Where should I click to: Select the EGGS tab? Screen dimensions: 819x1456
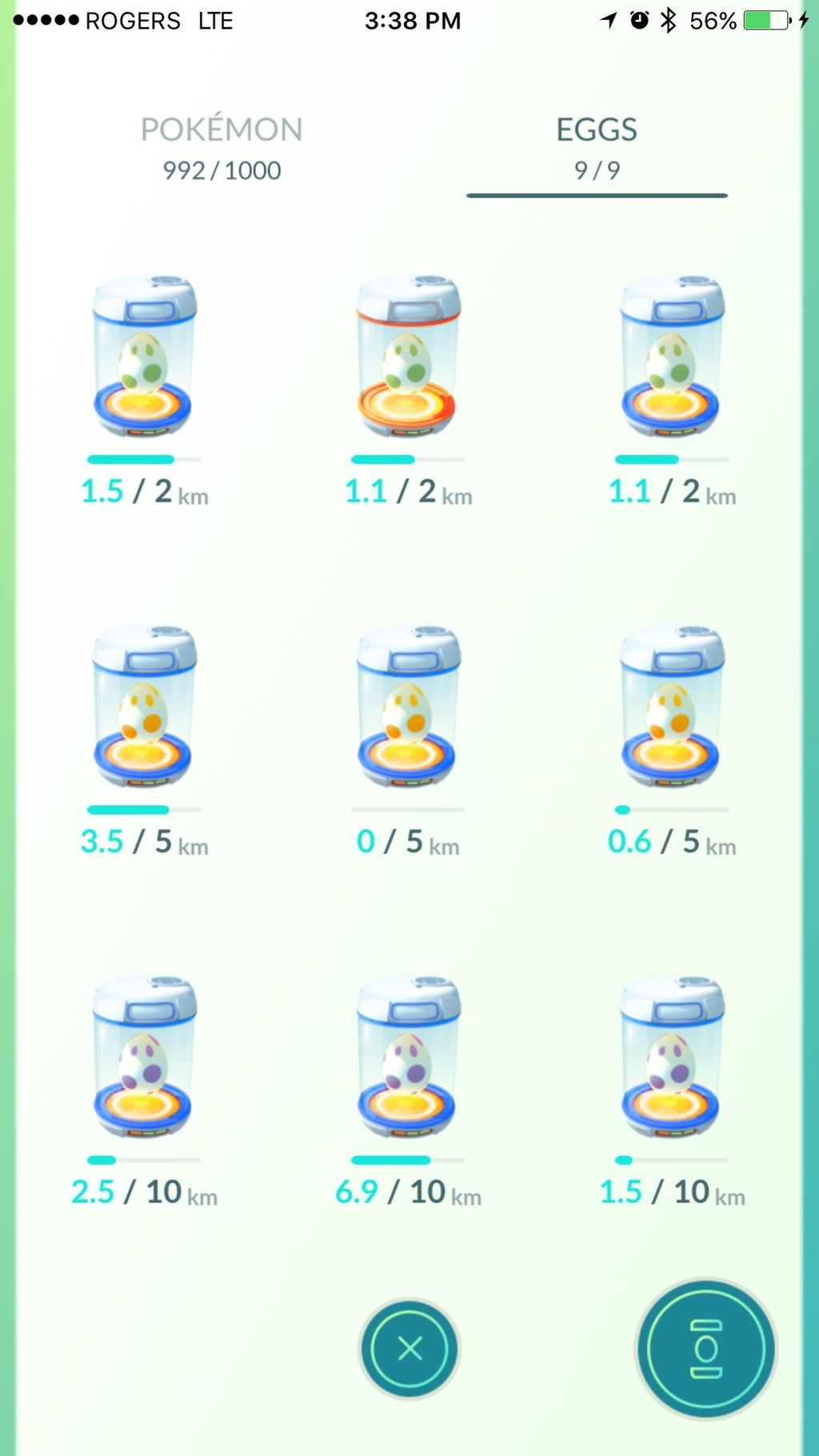pyautogui.click(x=597, y=130)
